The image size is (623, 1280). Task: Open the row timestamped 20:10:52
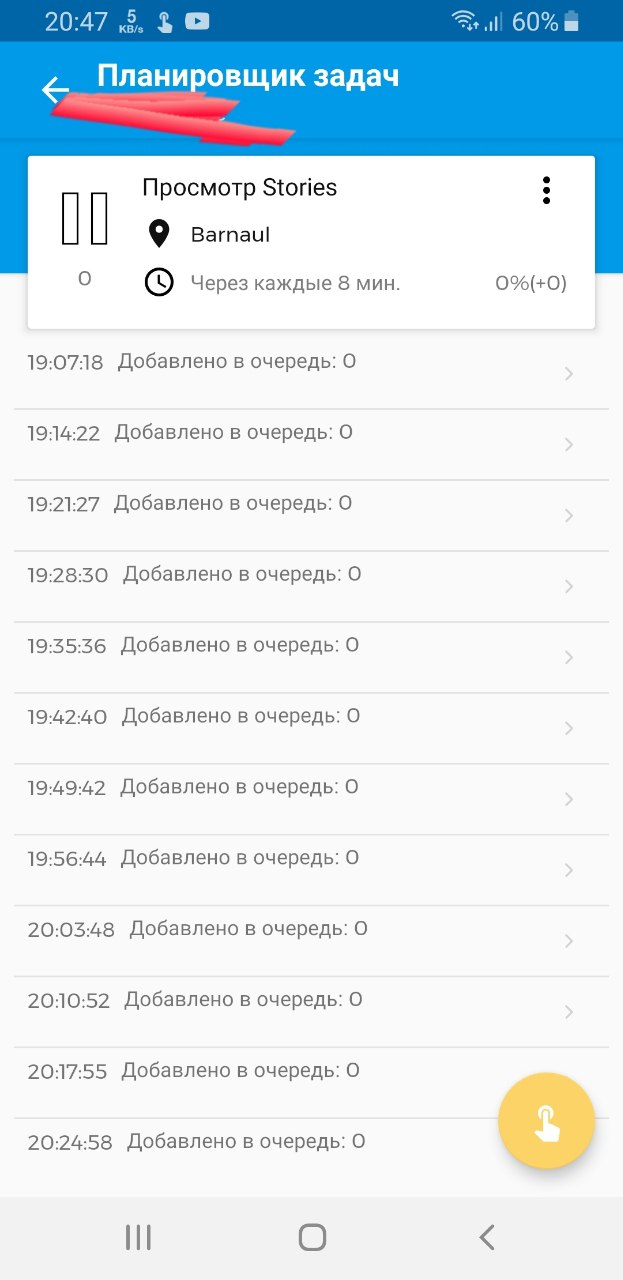coord(311,1013)
